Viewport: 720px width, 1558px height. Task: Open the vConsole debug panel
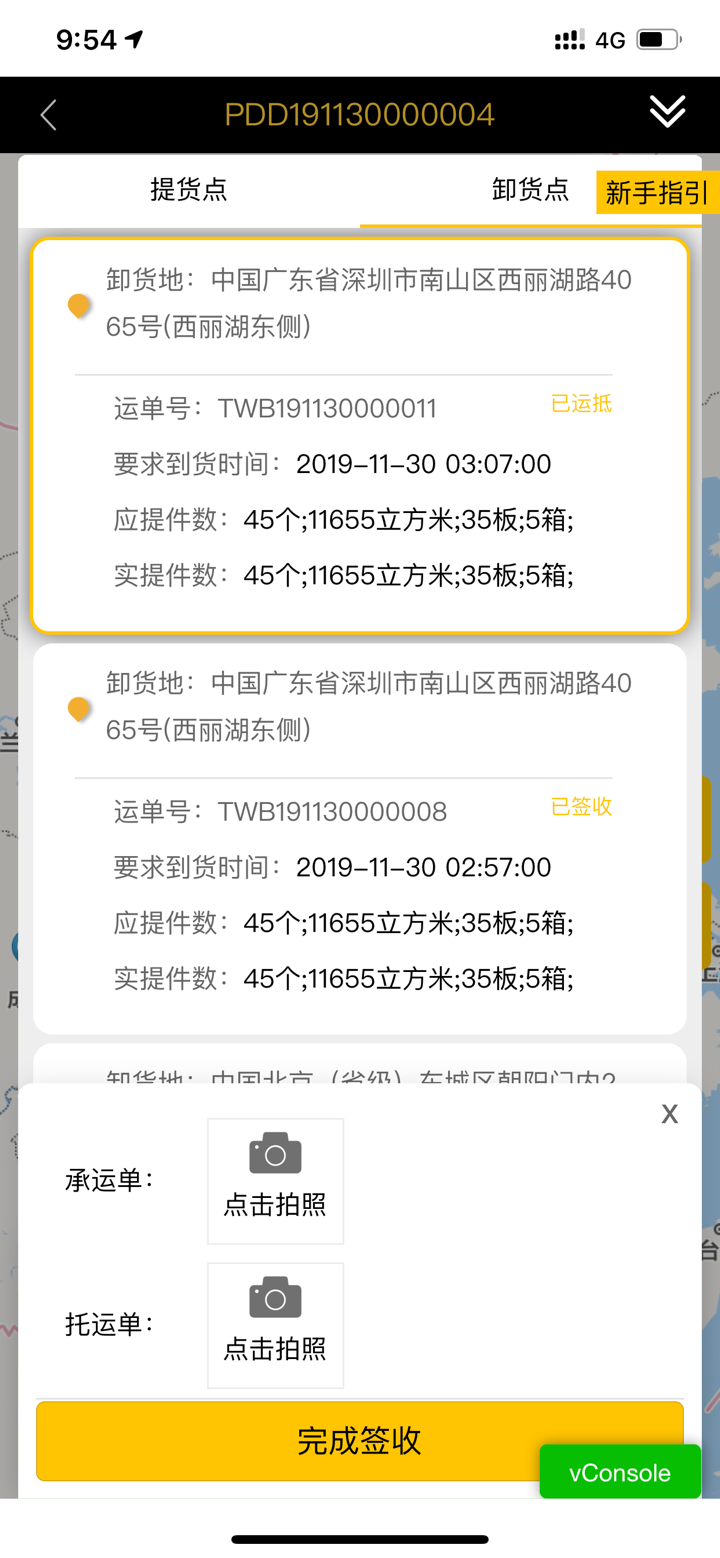coord(619,1472)
